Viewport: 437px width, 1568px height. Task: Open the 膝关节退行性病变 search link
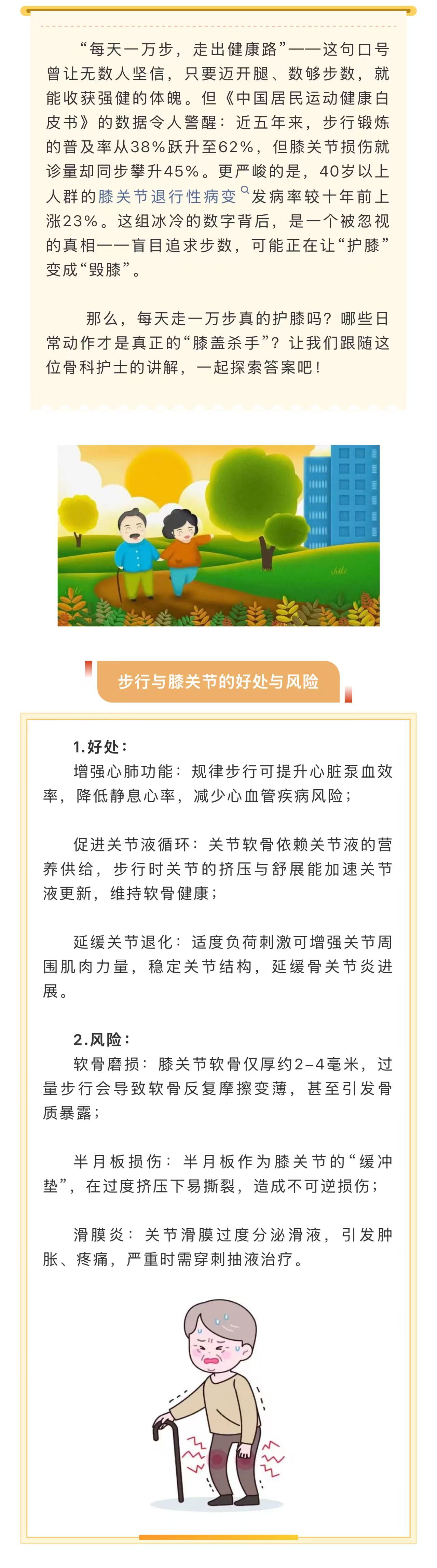(x=168, y=197)
